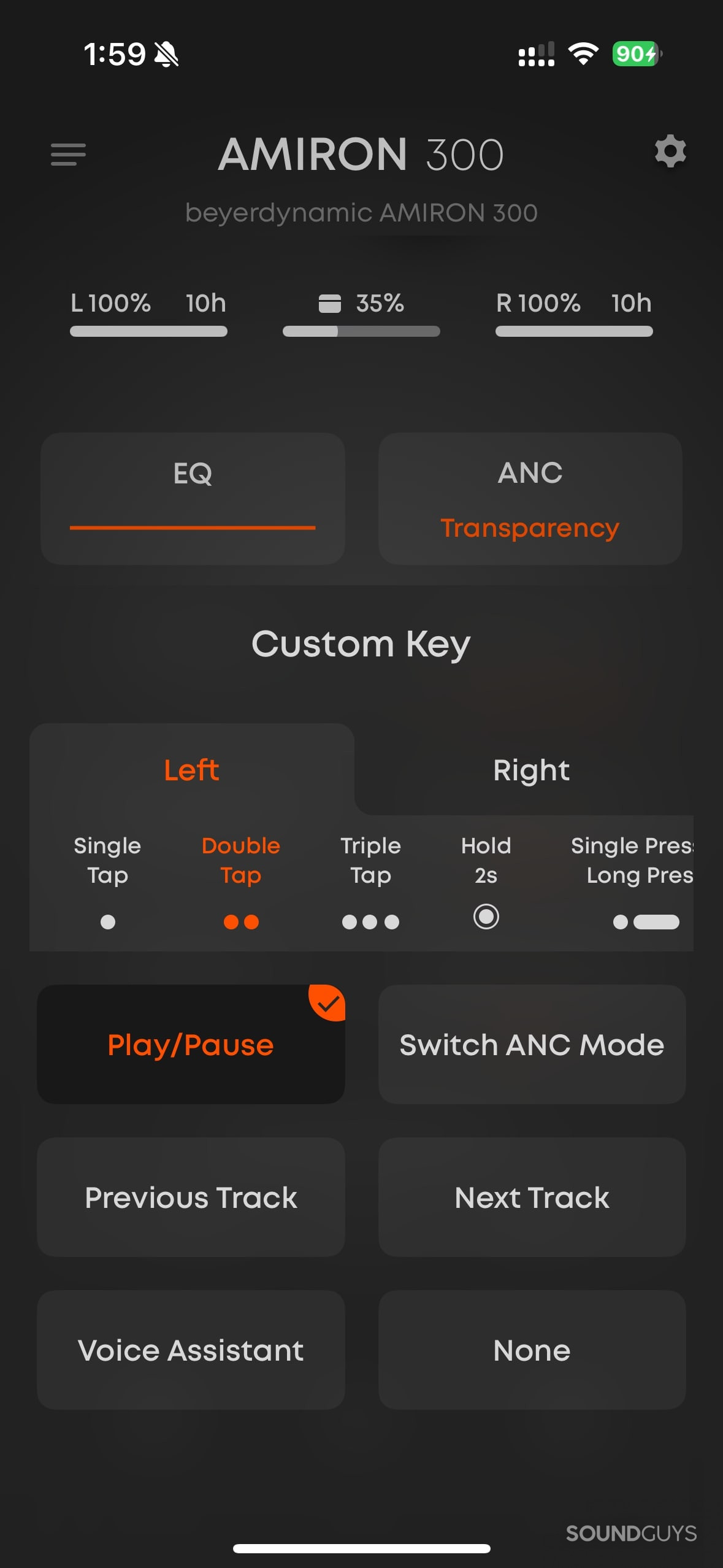
Task: Set the action to Voice Assistant
Action: pyautogui.click(x=191, y=1350)
